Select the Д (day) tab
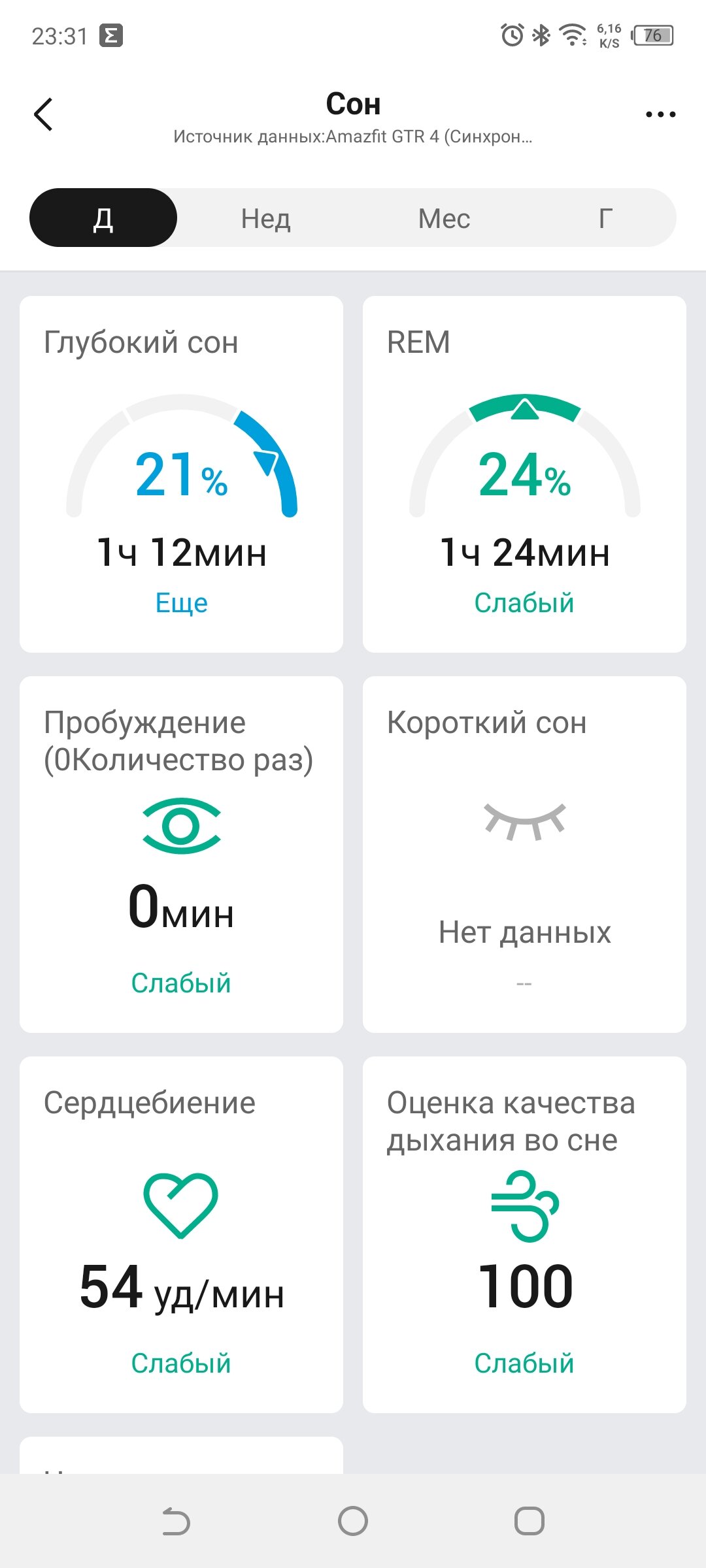Viewport: 706px width, 1568px height. (x=103, y=218)
